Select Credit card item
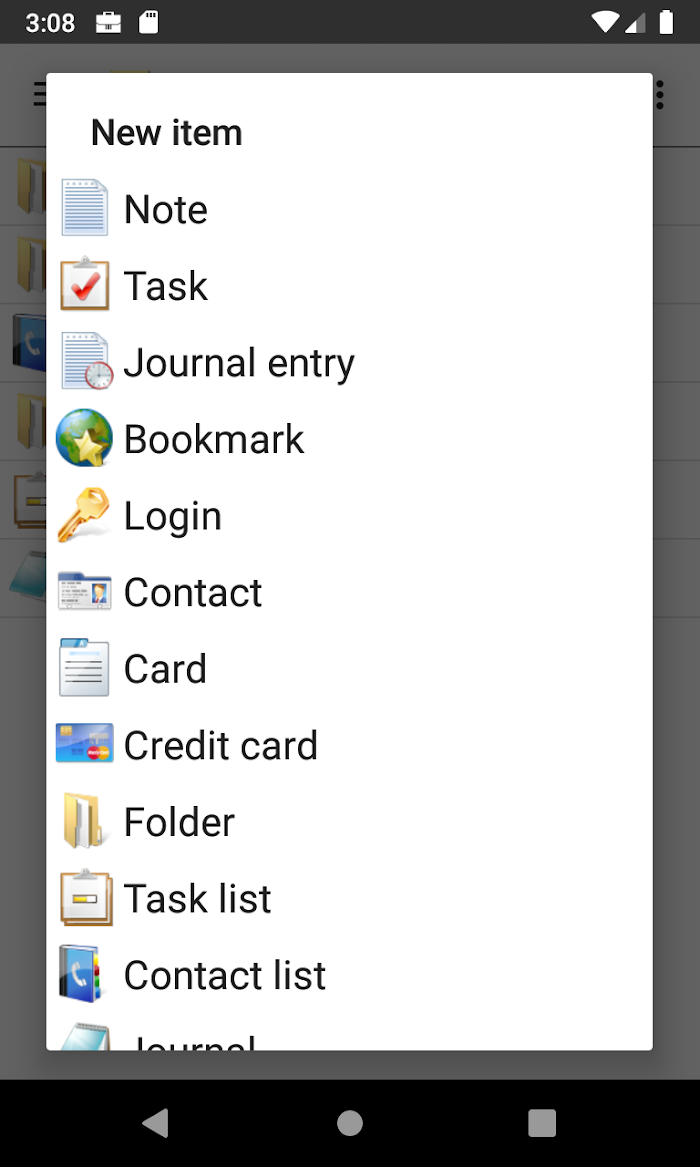 (349, 746)
